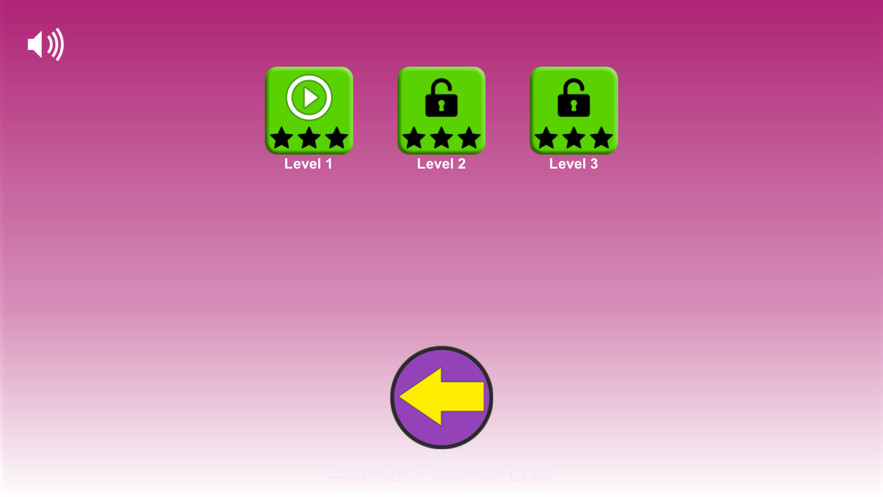Screen dimensions: 883x497
Task: Go back with the yellow arrow button
Action: click(x=441, y=397)
